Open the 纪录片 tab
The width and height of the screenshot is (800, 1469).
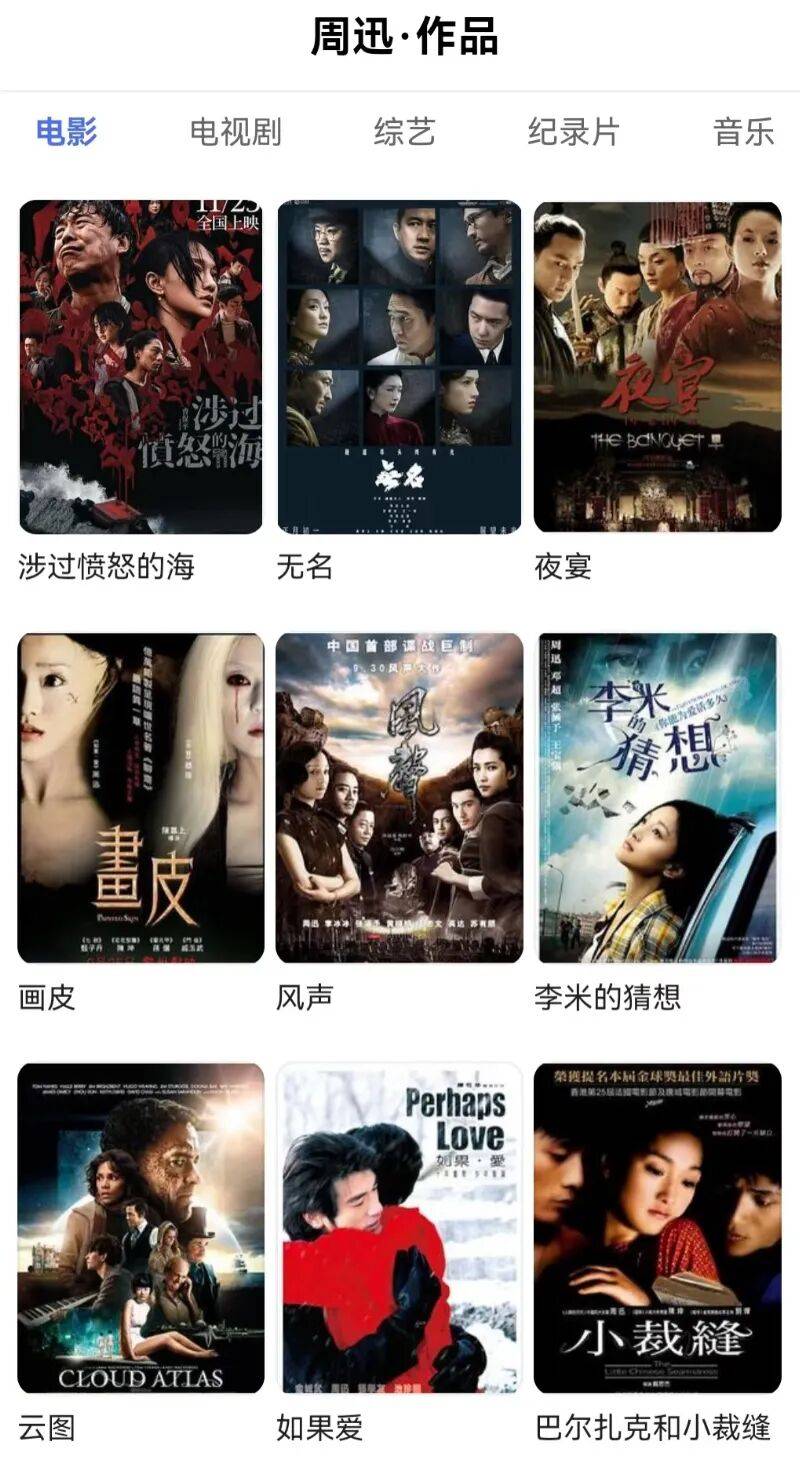(573, 132)
